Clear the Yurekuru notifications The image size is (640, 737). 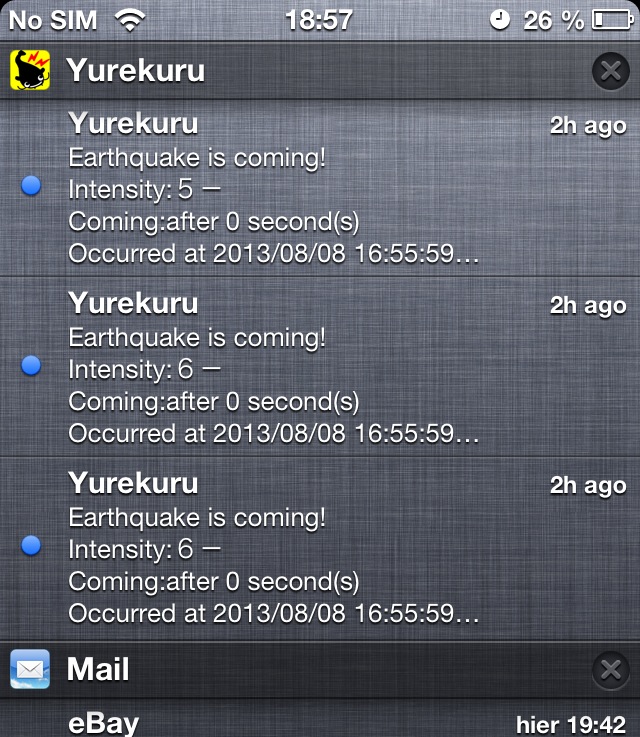[x=609, y=70]
